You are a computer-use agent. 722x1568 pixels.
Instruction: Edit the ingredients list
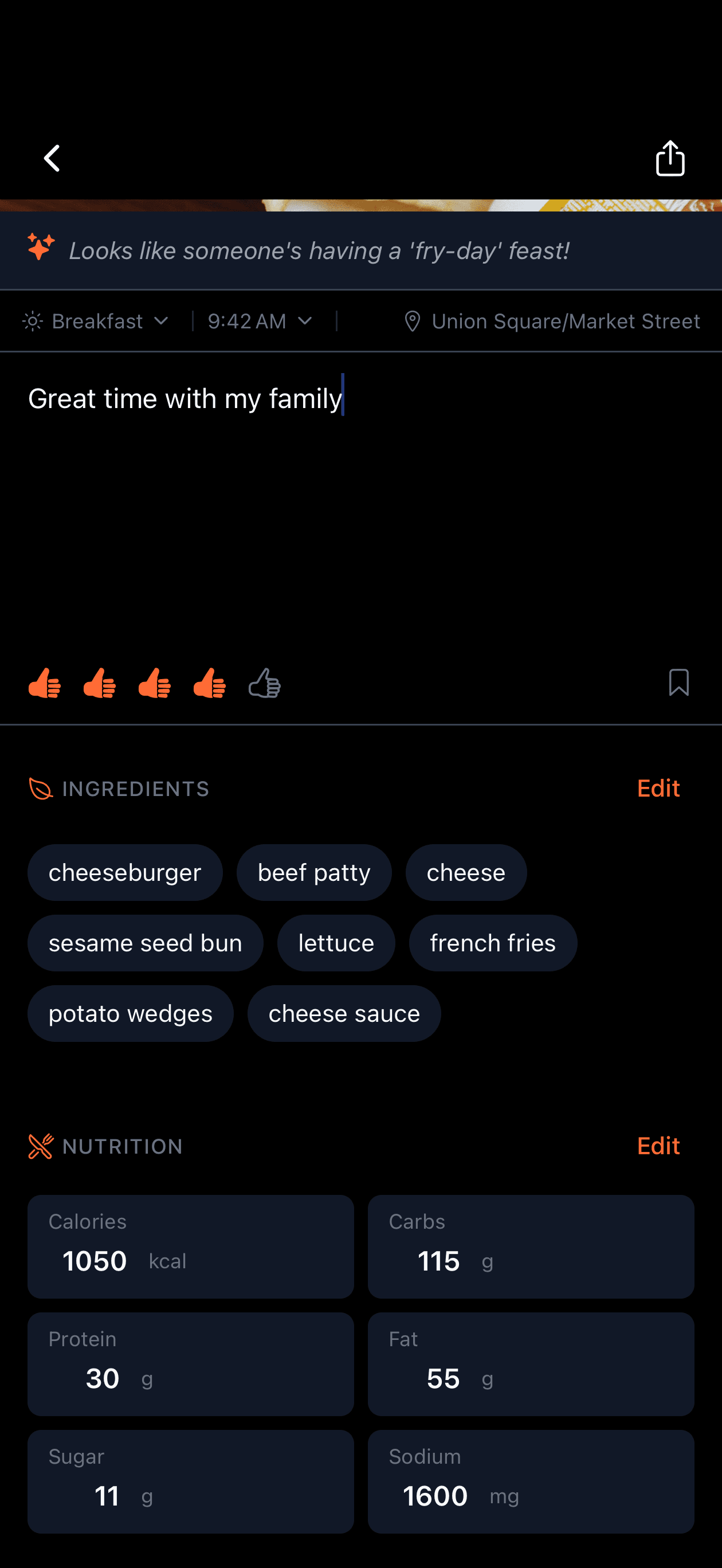(x=658, y=788)
